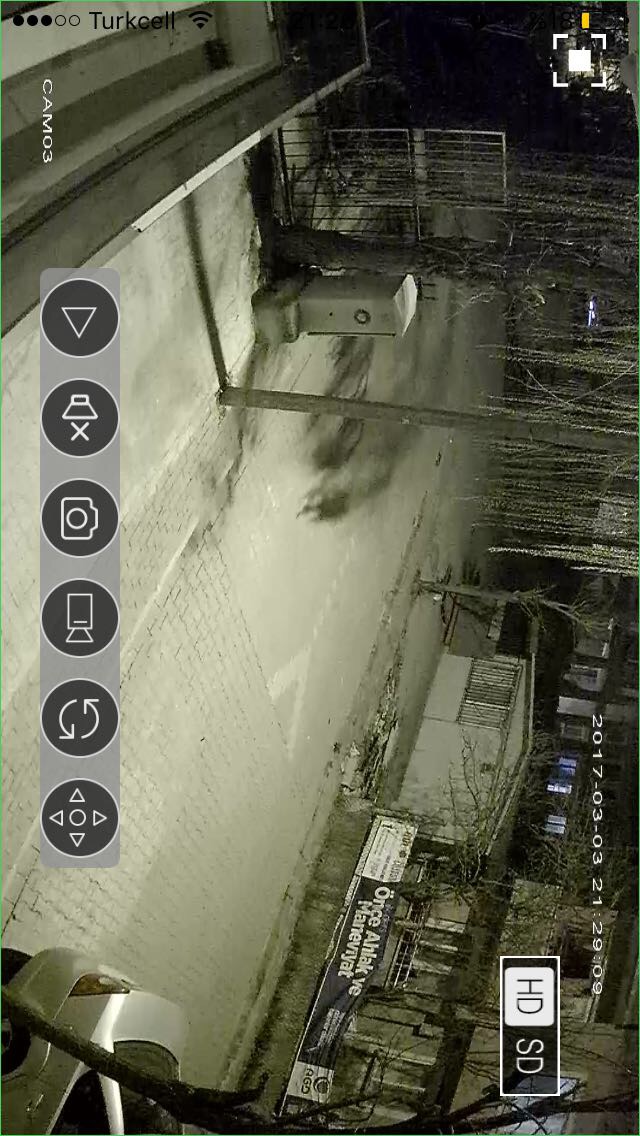This screenshot has width=640, height=1136.
Task: Switch stream quality to HD
Action: pyautogui.click(x=528, y=993)
